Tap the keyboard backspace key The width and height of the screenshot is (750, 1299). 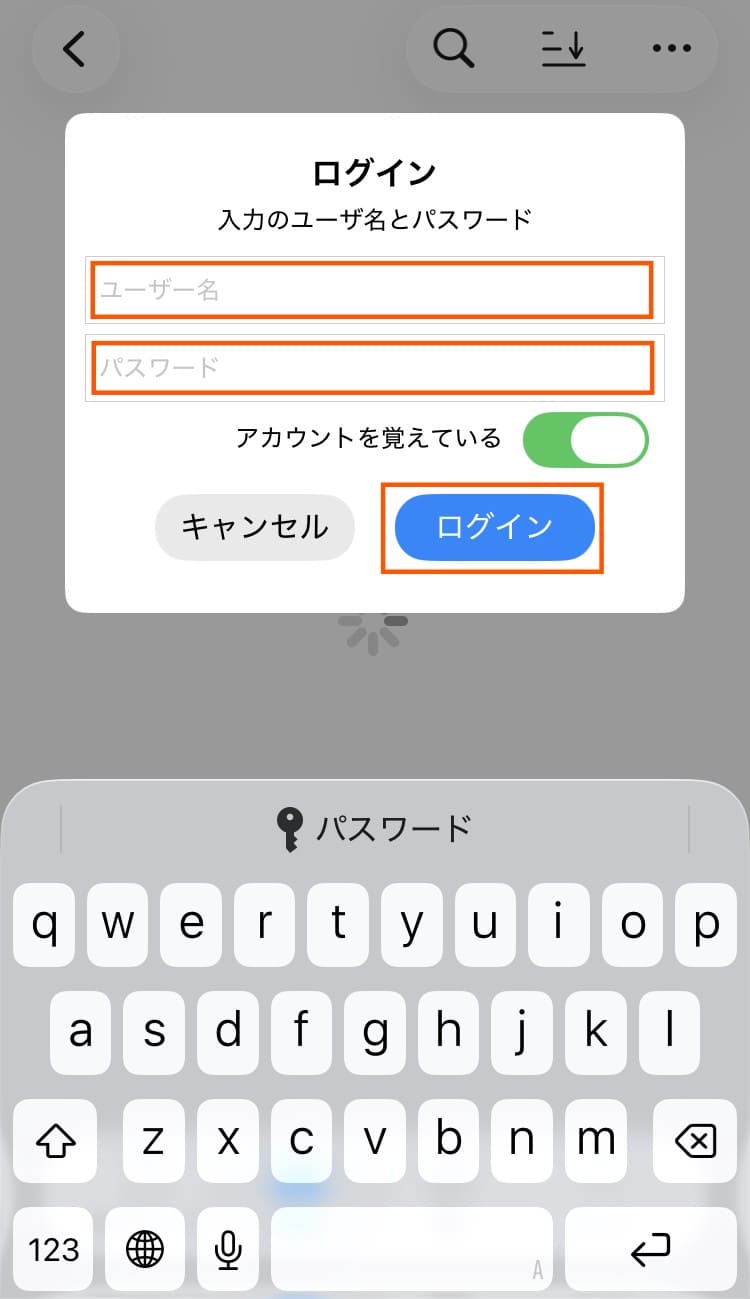pos(696,1139)
